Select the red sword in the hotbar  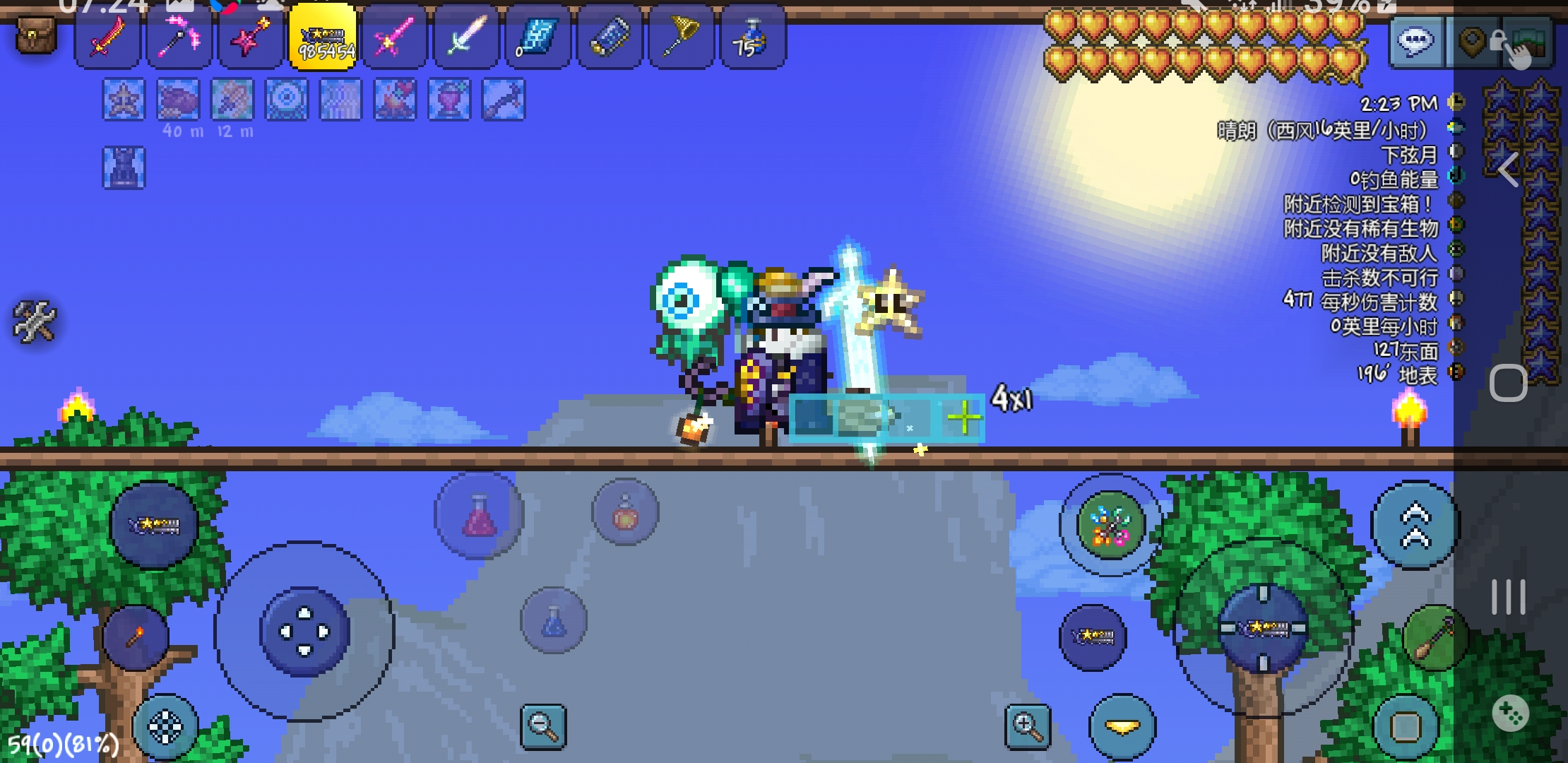[107, 38]
